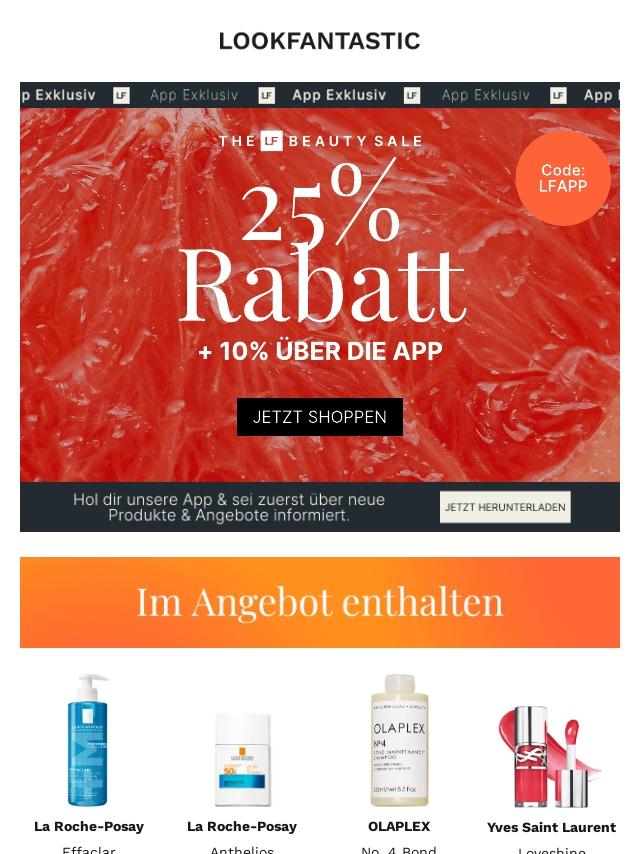Open the Im Angebot enthalten banner
The height and width of the screenshot is (854, 640).
[x=320, y=602]
